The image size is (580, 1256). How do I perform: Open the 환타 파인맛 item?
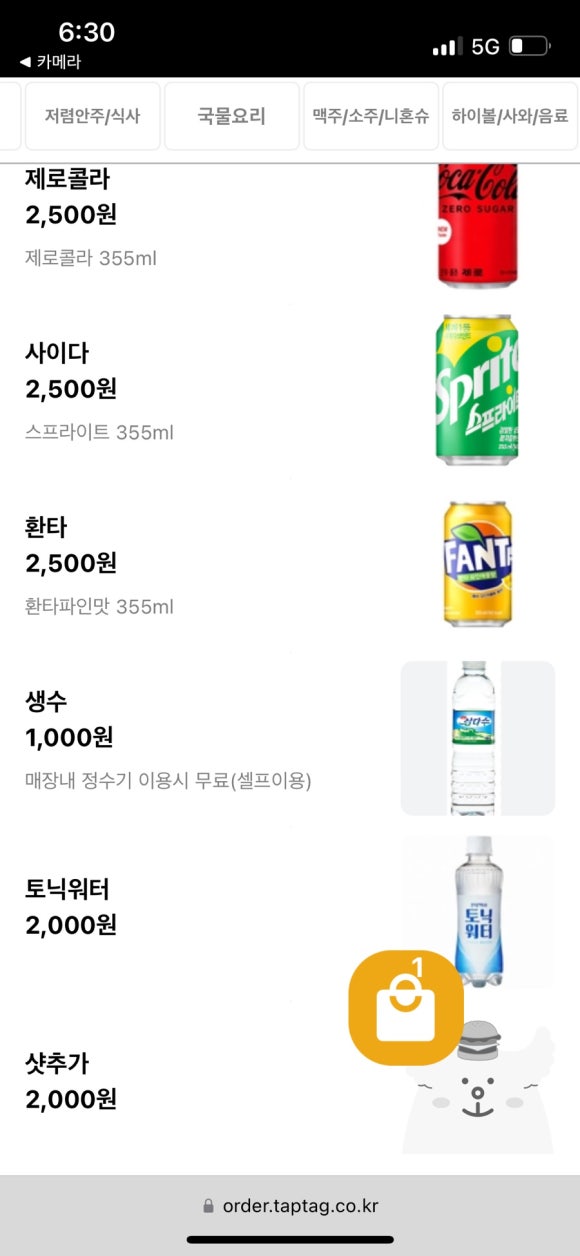pyautogui.click(x=290, y=563)
